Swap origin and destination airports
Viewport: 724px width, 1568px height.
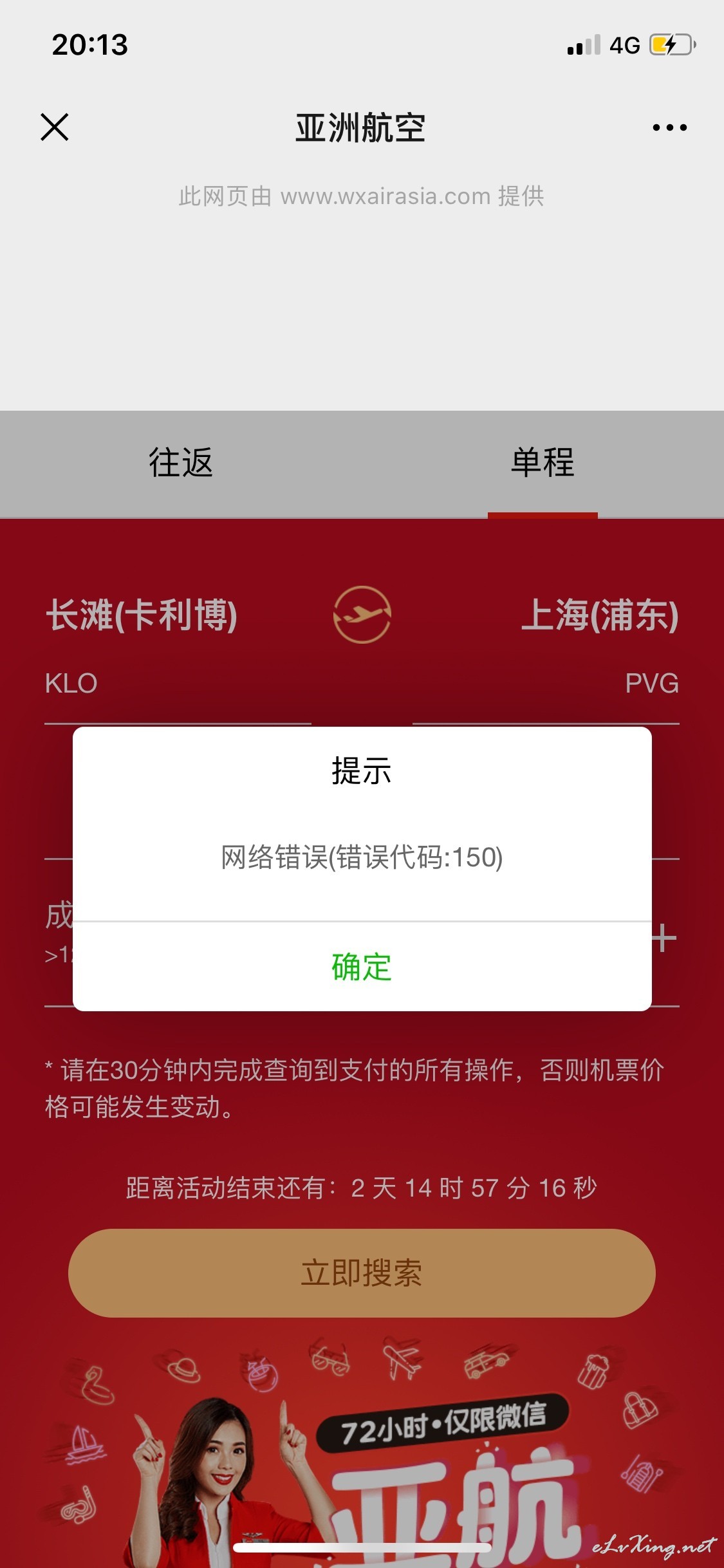pos(362,615)
